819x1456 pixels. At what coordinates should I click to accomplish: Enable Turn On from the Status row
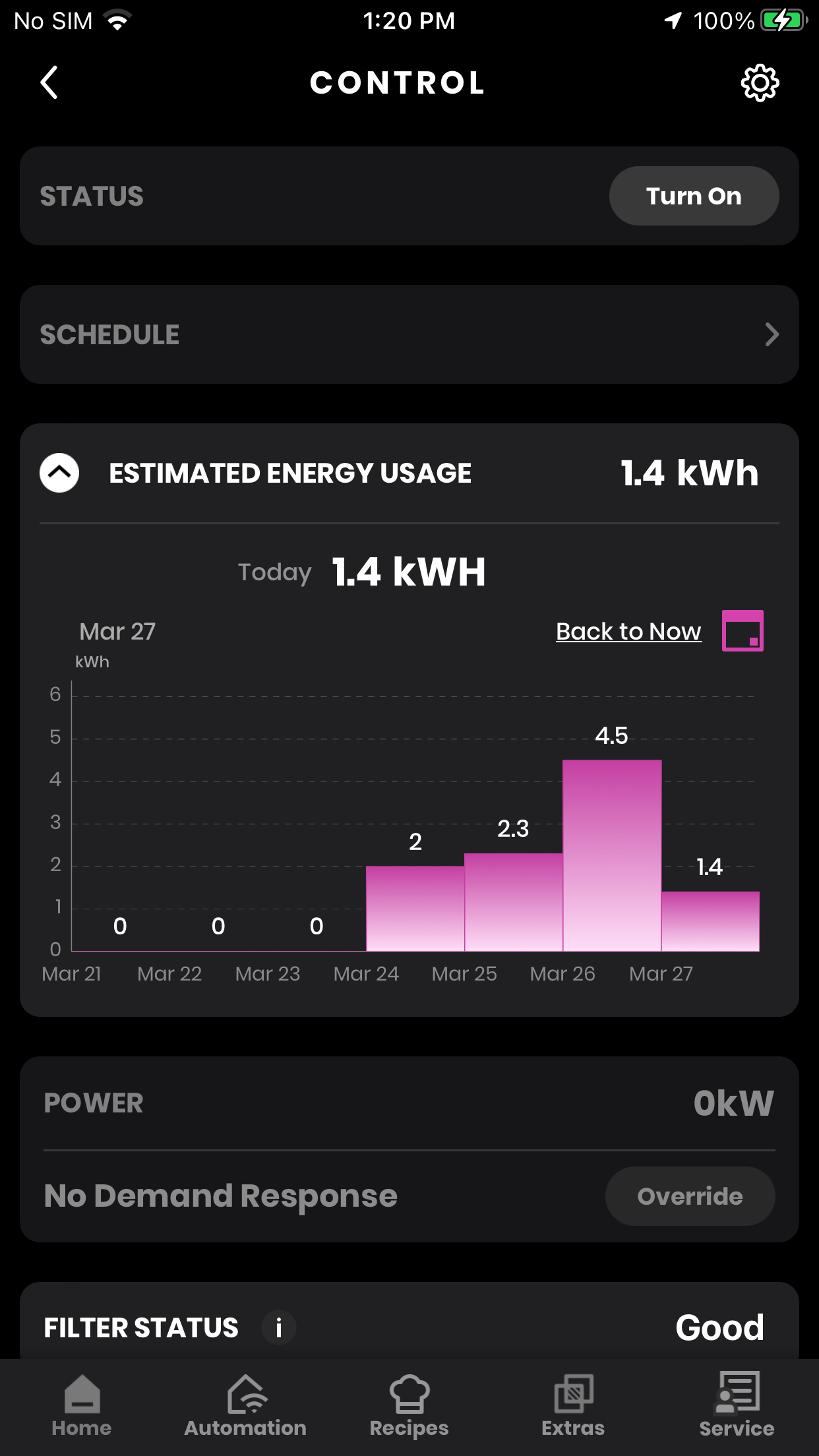[694, 195]
